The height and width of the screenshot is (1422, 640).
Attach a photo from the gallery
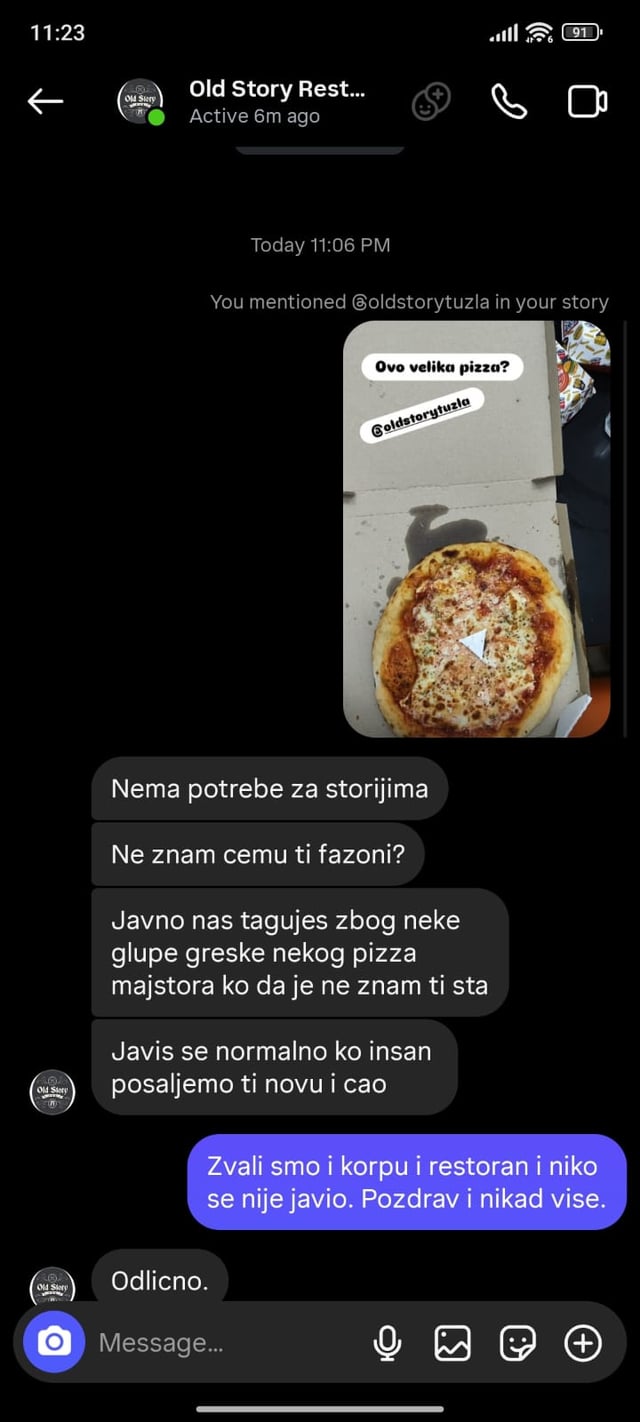452,1343
